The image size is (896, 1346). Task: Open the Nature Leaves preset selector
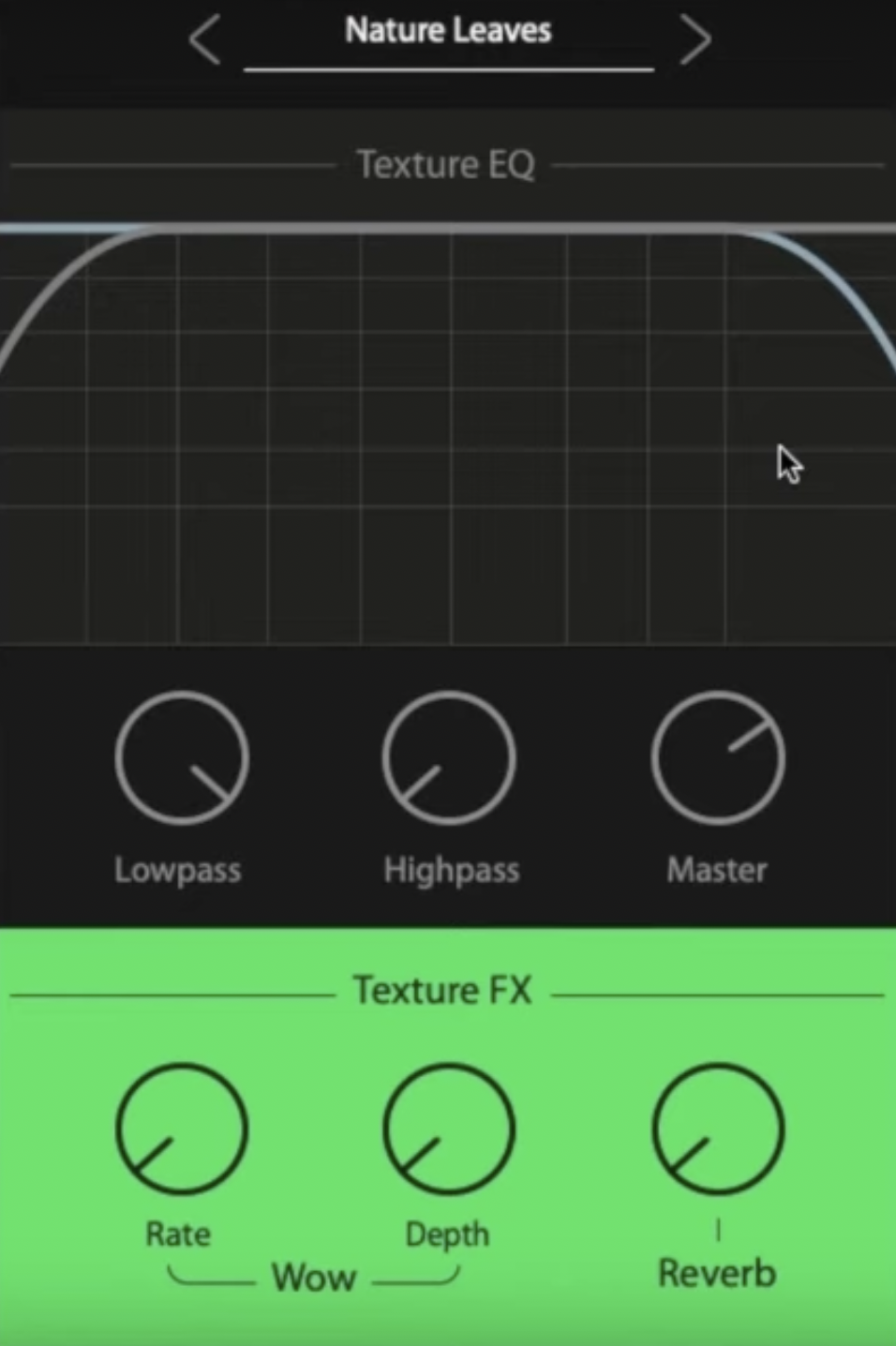click(448, 32)
